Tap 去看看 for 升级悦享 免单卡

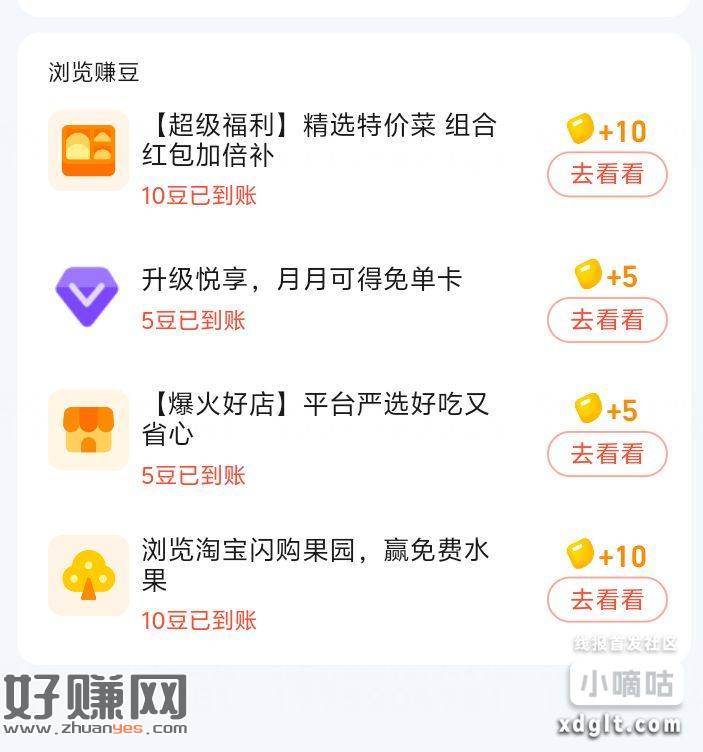(x=607, y=320)
